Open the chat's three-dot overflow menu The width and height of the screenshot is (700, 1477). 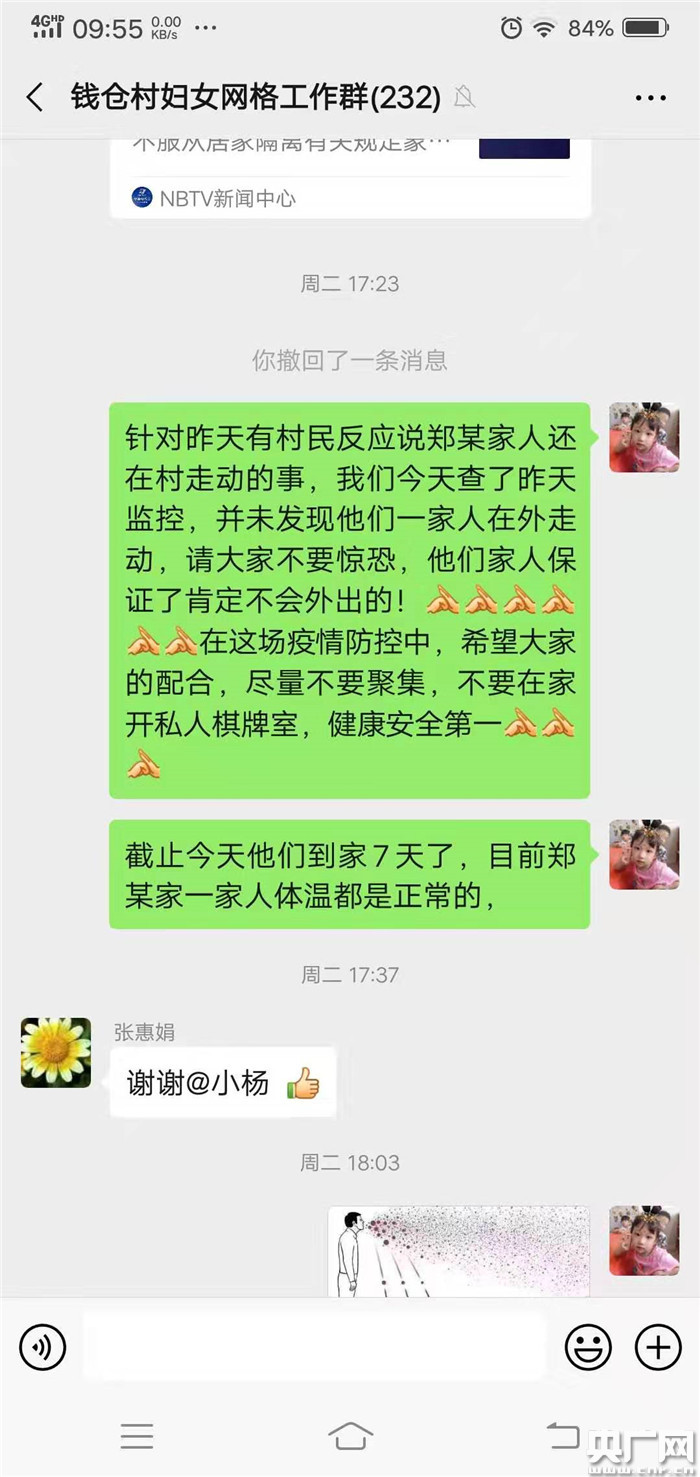[x=650, y=97]
